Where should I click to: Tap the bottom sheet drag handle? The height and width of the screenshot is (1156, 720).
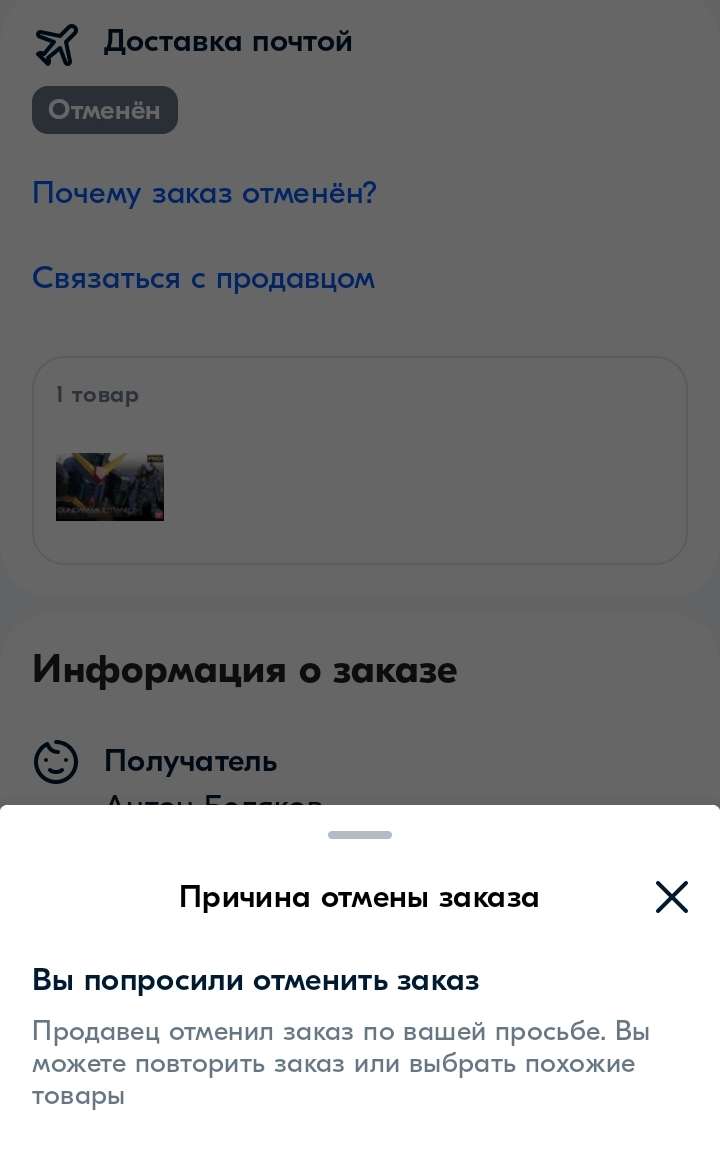(360, 835)
